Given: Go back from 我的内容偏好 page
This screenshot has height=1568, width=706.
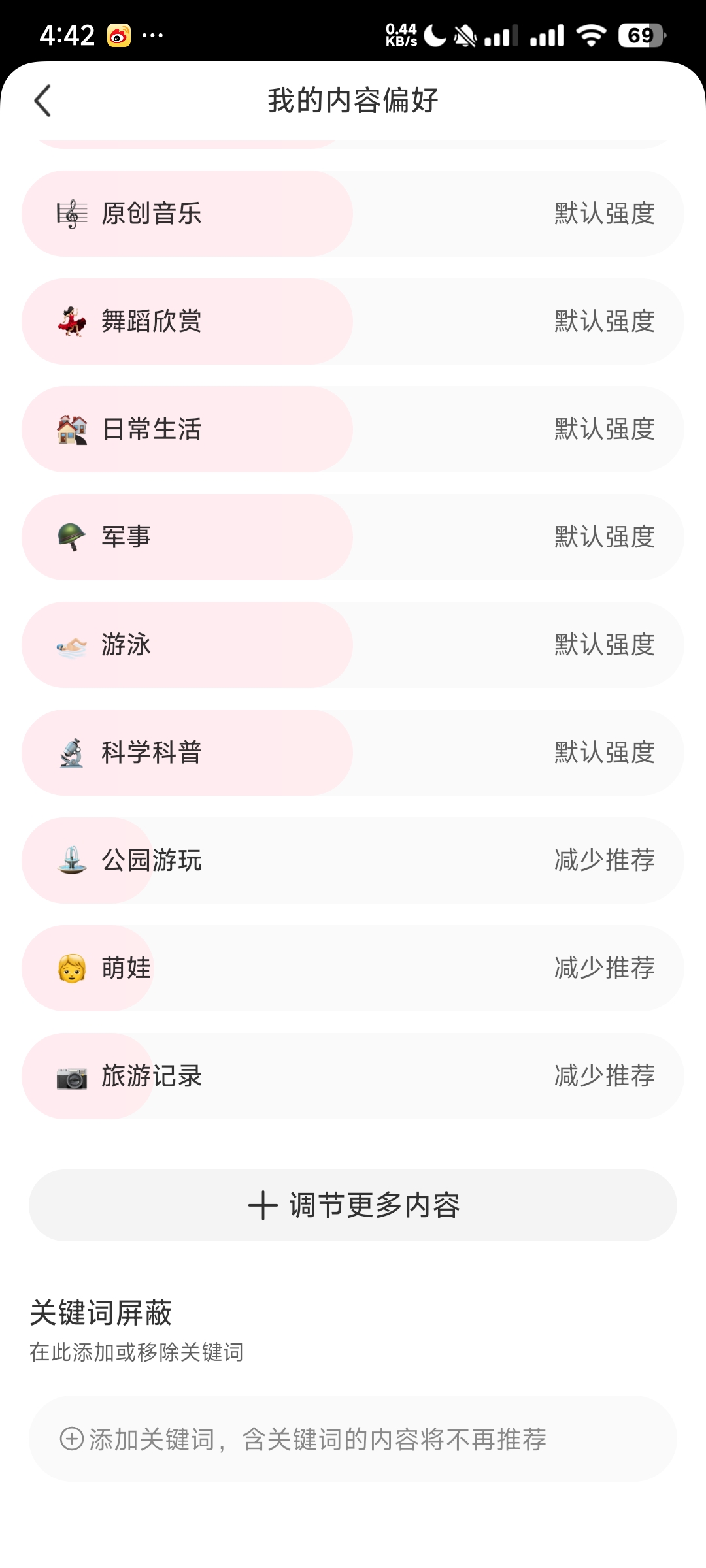Looking at the screenshot, I should 43,101.
